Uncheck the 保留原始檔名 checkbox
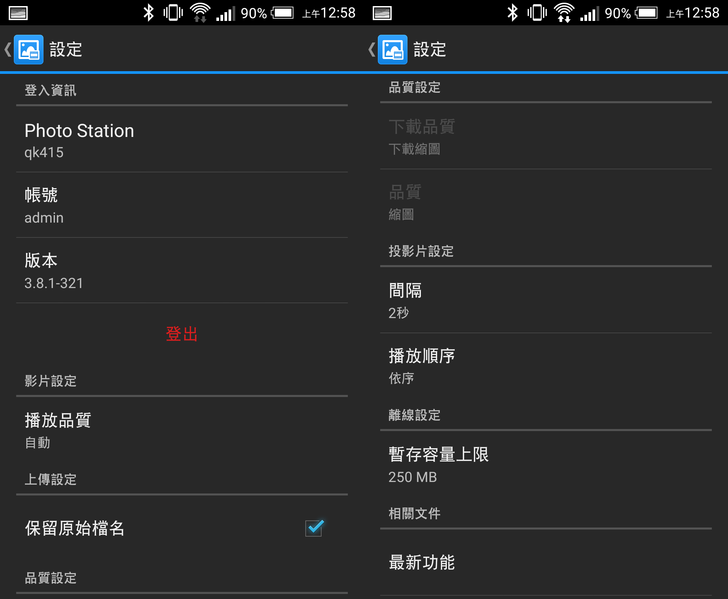The image size is (728, 599). 314,528
